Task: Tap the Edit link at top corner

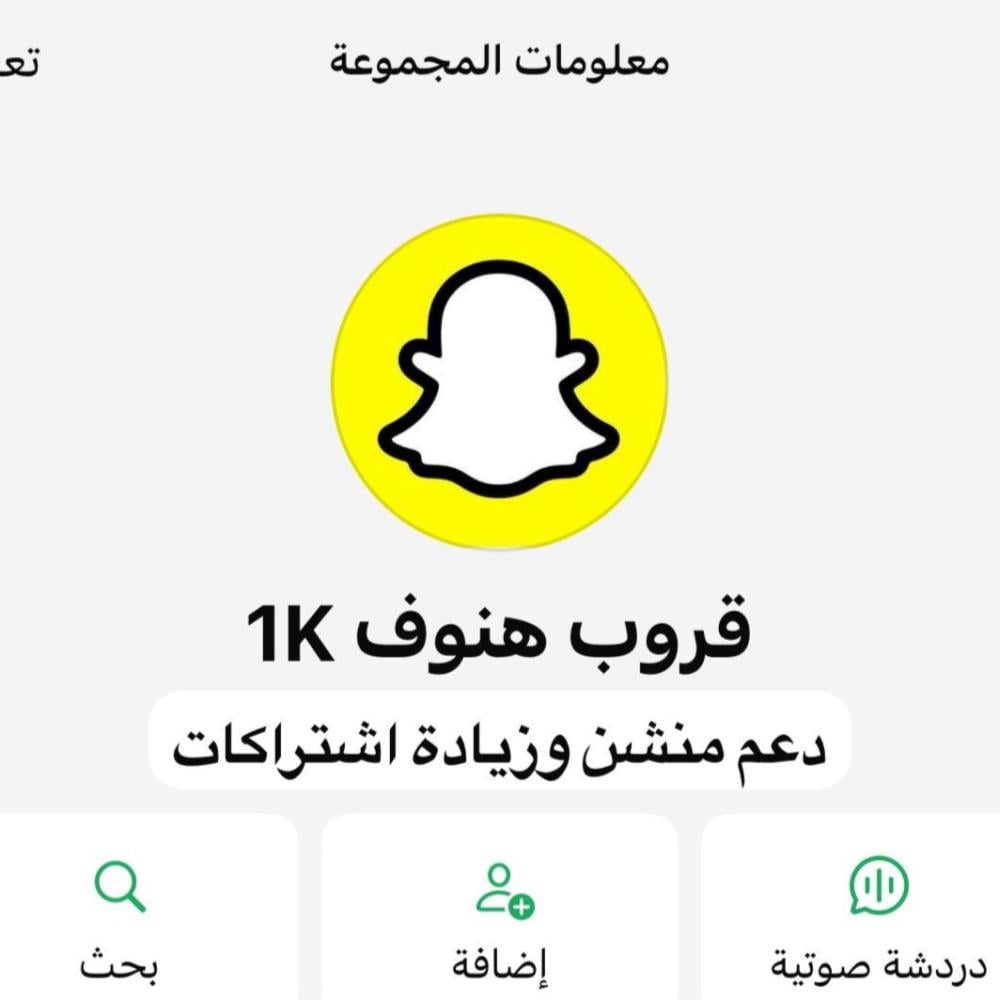Action: [20, 62]
